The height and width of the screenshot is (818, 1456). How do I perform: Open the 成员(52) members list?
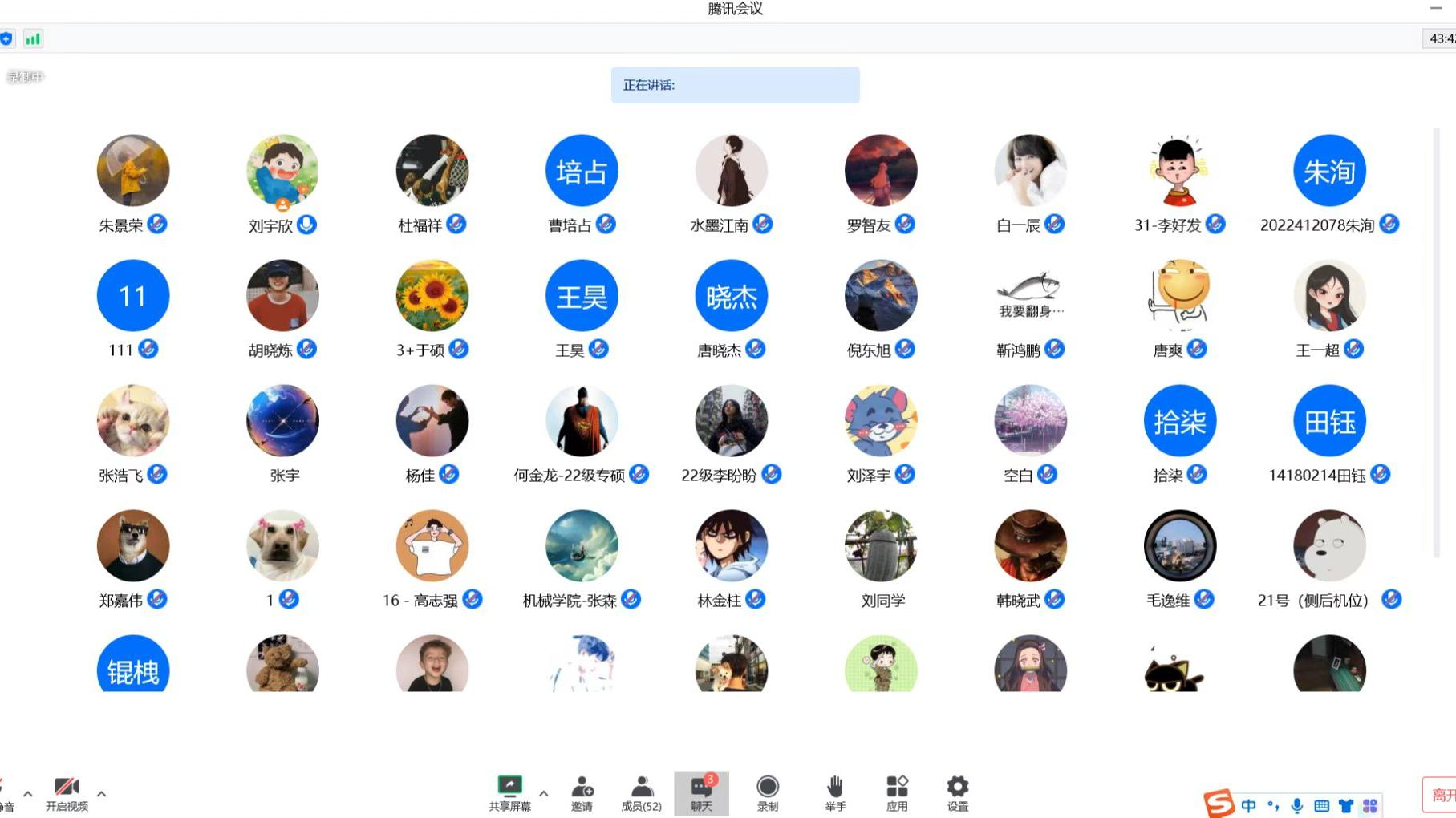point(641,792)
